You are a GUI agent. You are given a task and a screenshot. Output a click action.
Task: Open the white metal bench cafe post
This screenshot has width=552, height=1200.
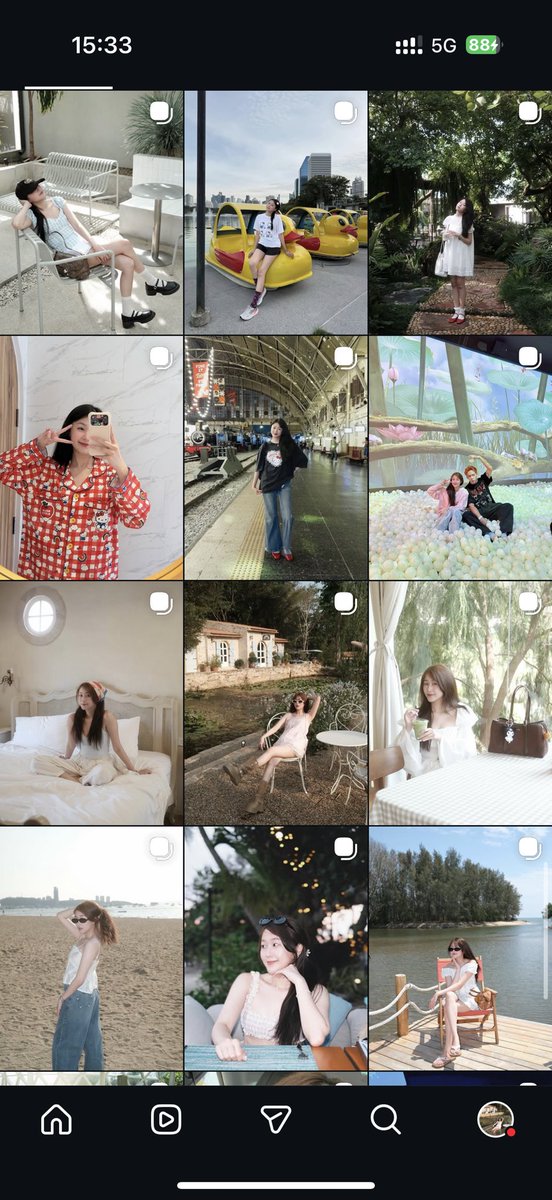91,212
